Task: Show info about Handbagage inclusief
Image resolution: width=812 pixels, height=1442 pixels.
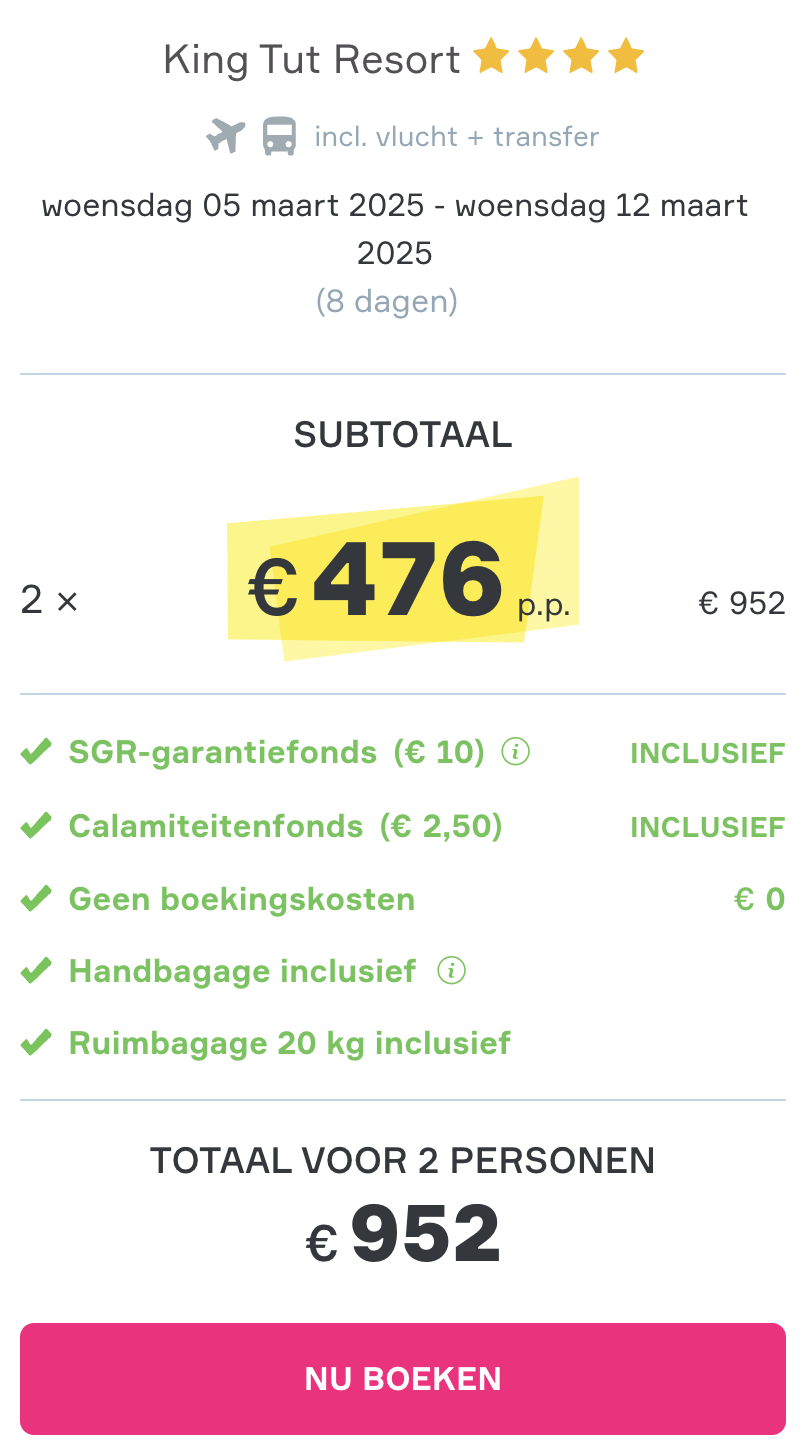Action: 452,970
